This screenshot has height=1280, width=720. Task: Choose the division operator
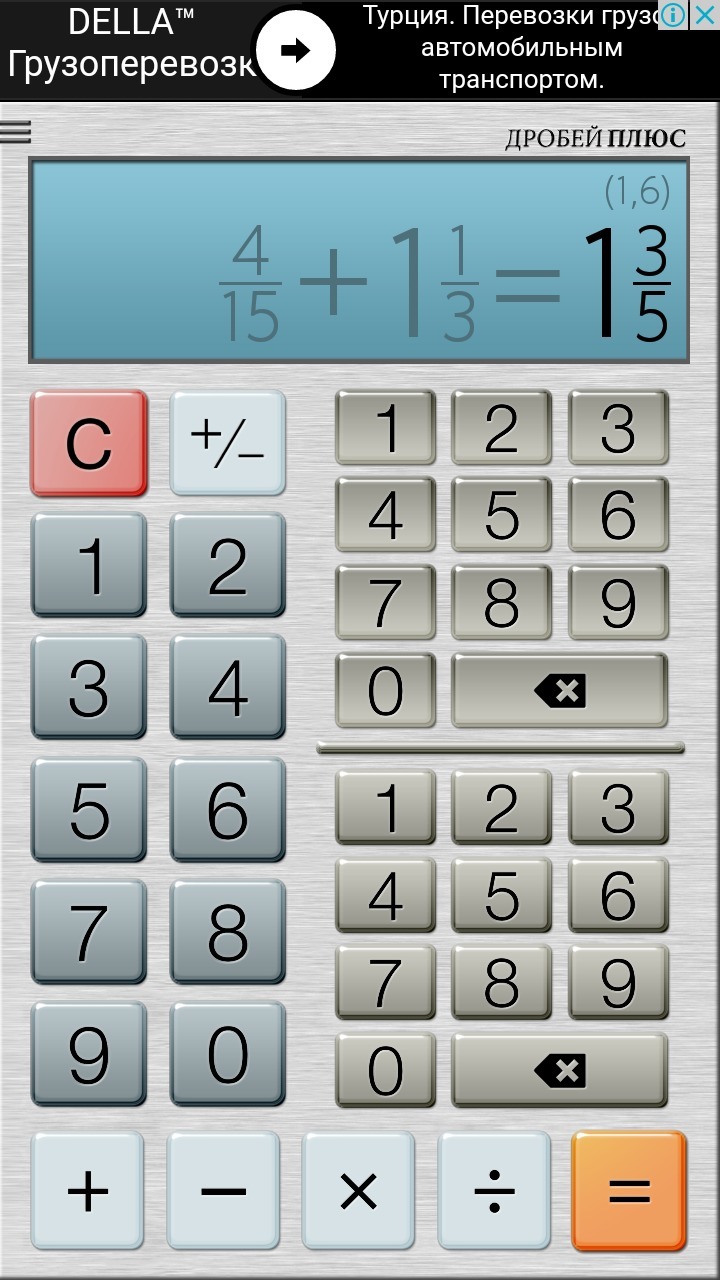click(494, 1191)
